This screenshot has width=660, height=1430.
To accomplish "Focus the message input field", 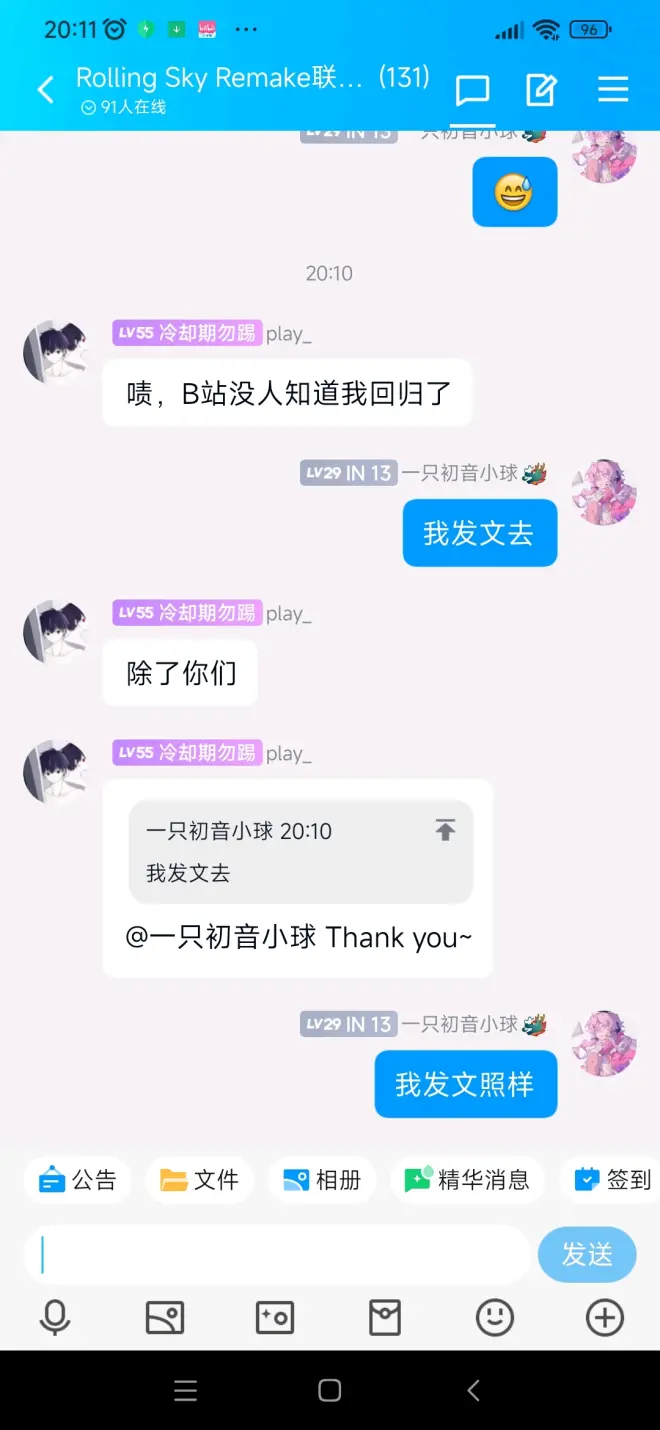I will point(280,1254).
